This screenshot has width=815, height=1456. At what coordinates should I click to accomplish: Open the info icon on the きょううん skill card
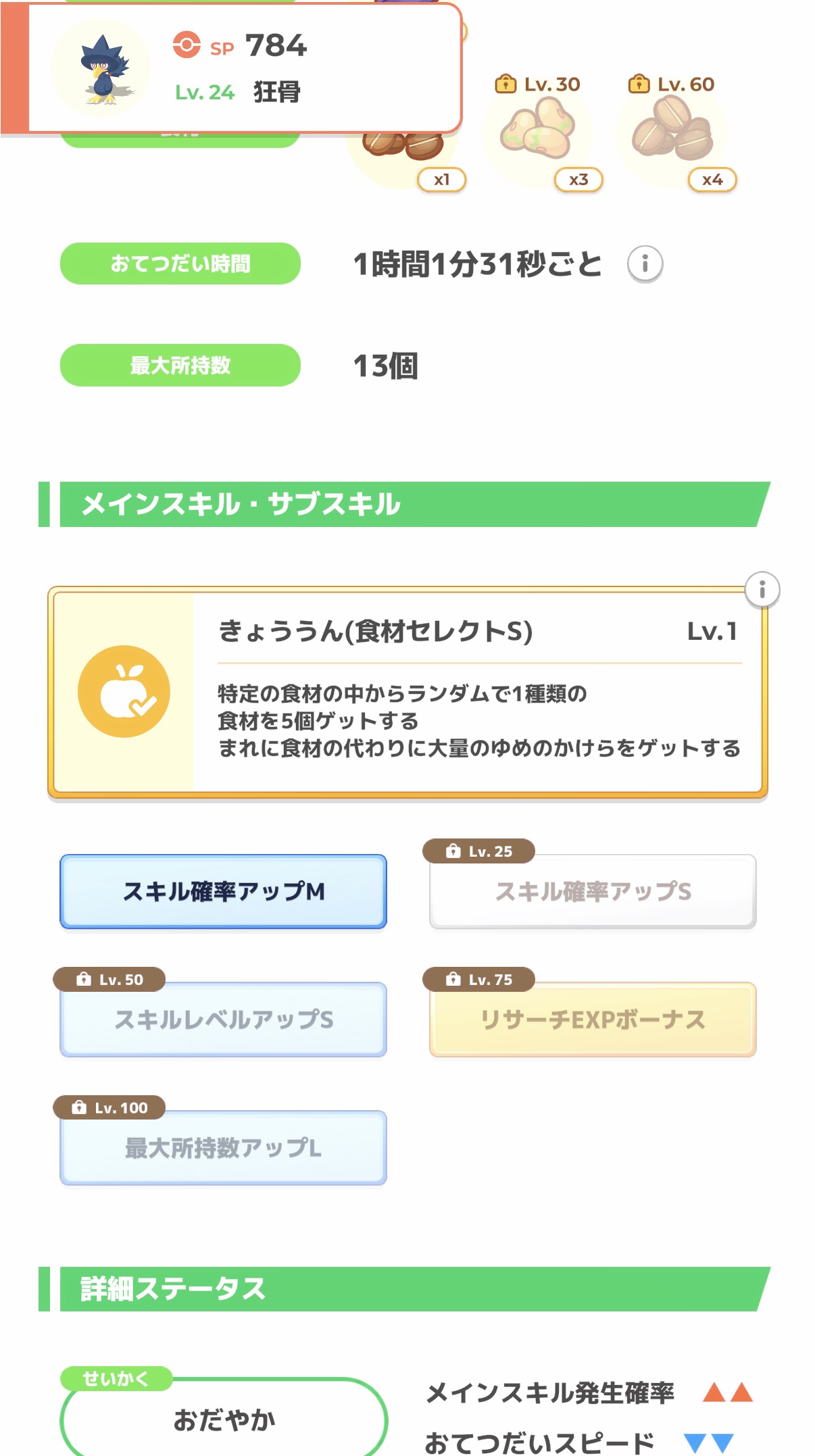click(x=762, y=590)
